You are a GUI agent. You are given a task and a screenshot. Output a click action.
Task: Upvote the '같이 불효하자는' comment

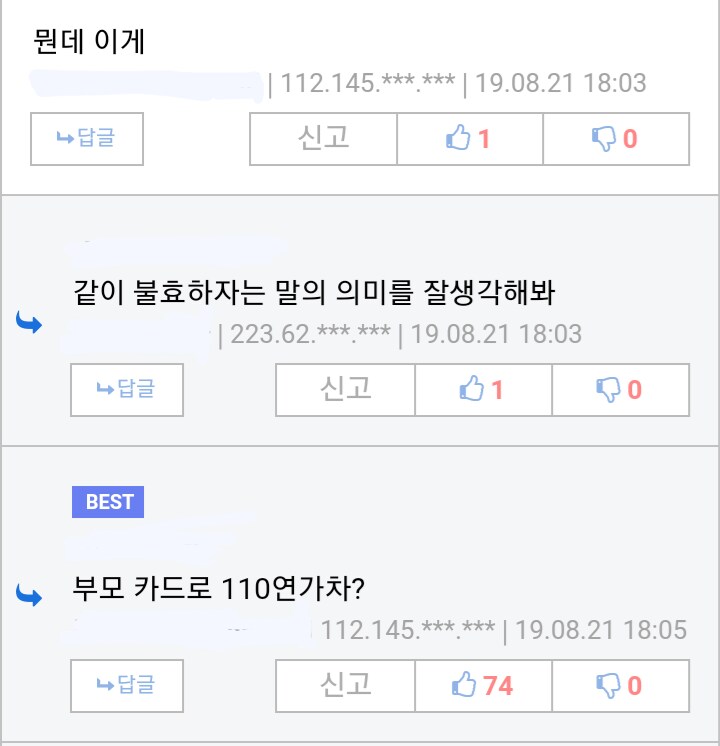(483, 390)
